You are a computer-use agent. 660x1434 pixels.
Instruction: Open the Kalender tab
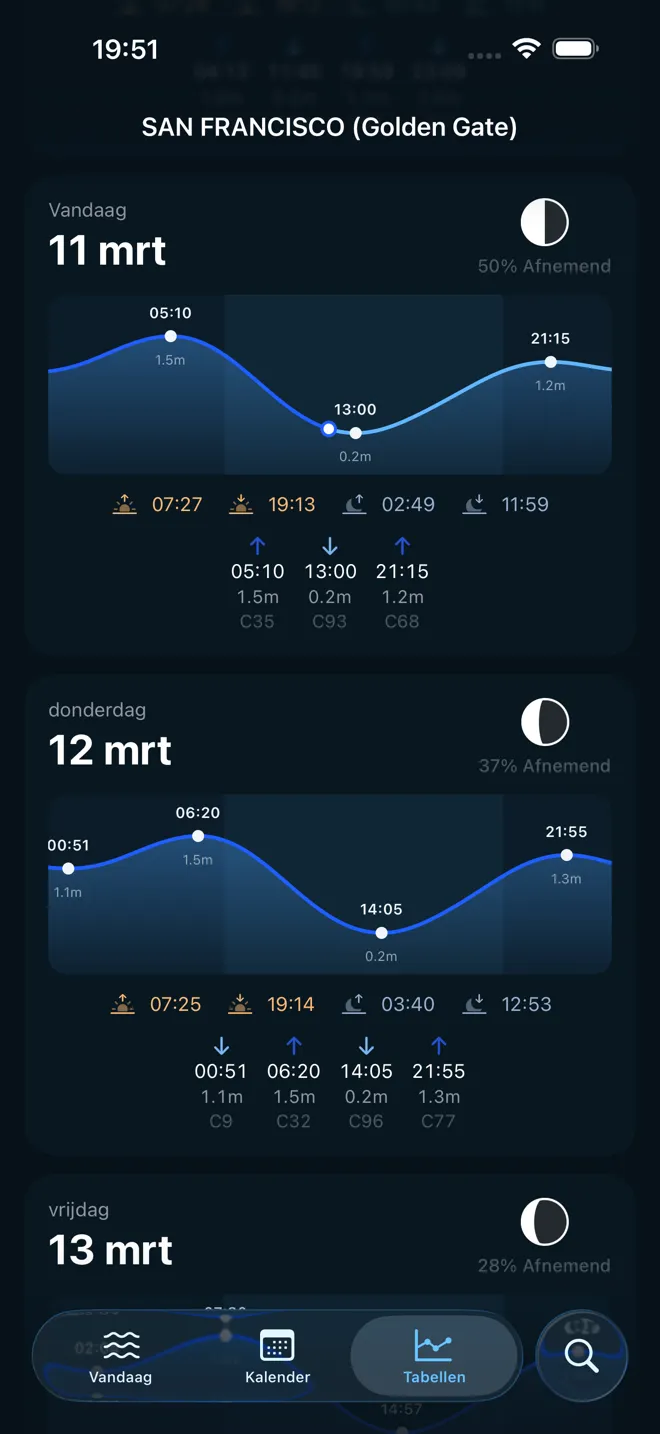click(x=277, y=1356)
